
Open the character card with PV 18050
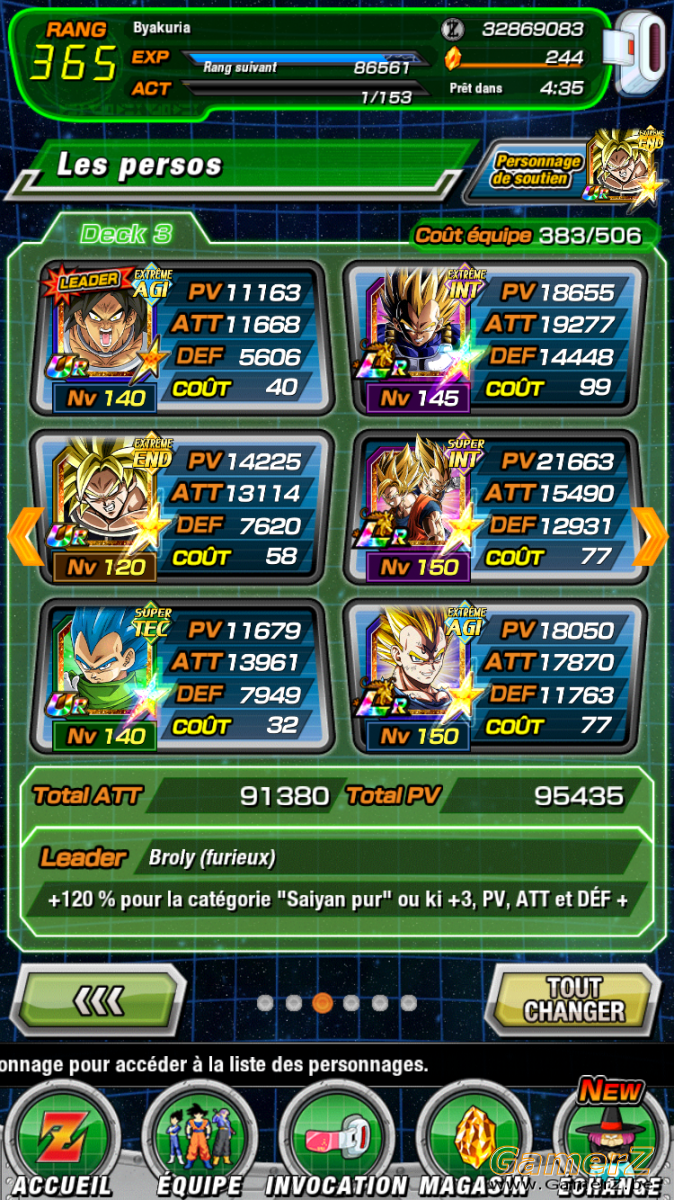click(492, 676)
